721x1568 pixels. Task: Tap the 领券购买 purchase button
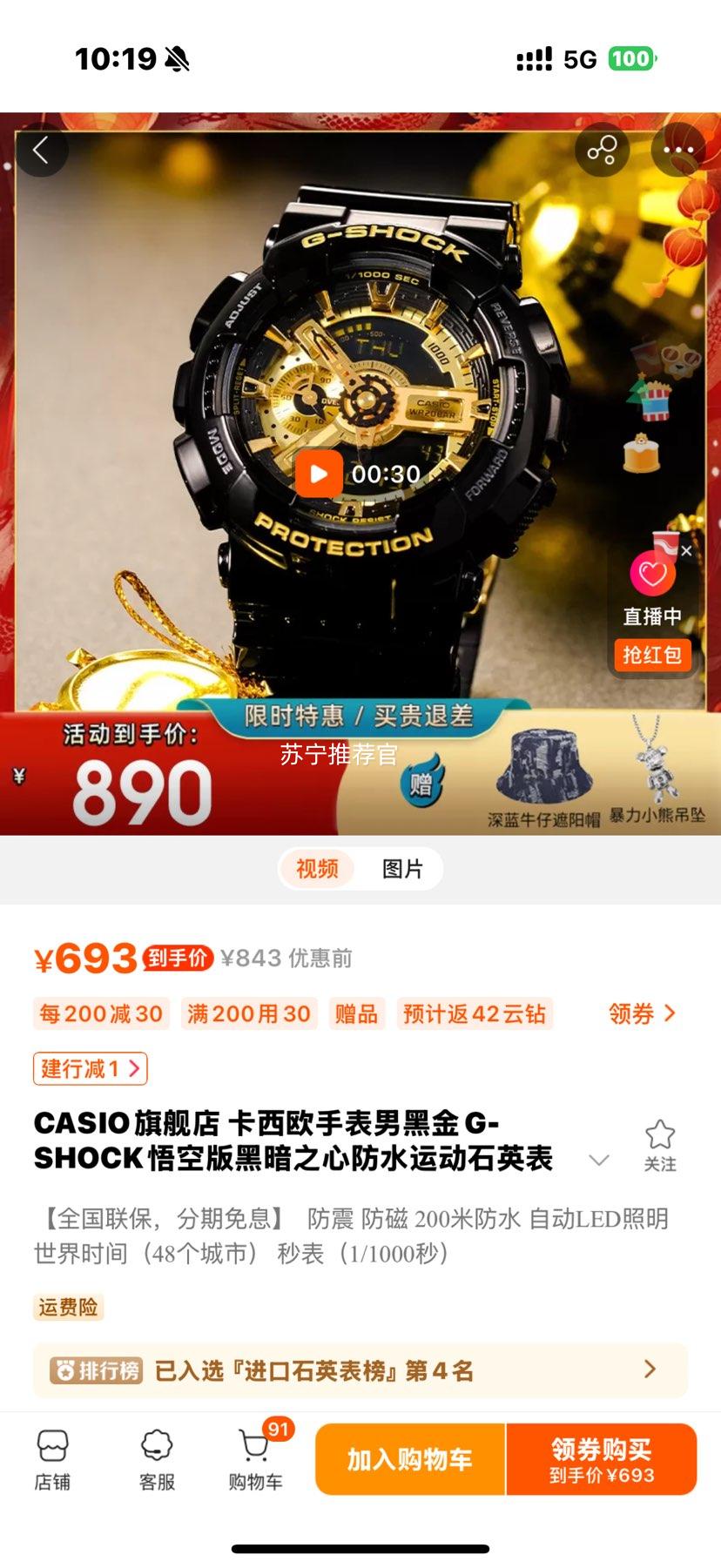tap(602, 1459)
